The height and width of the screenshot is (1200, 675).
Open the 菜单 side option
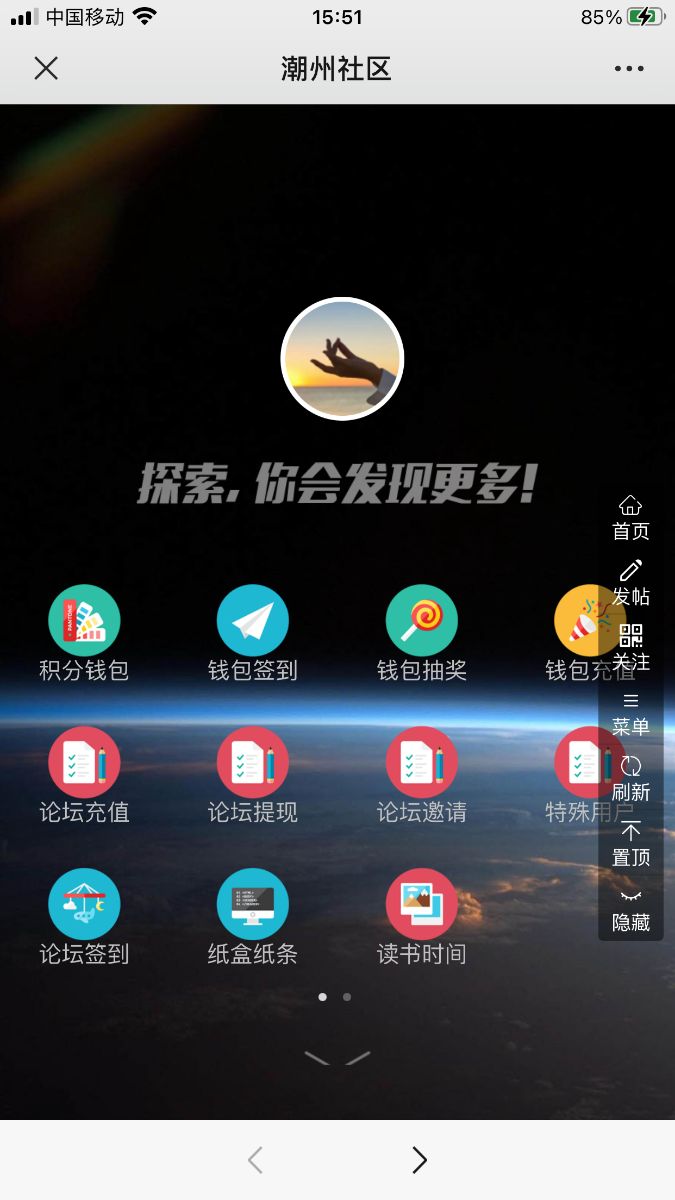631,713
